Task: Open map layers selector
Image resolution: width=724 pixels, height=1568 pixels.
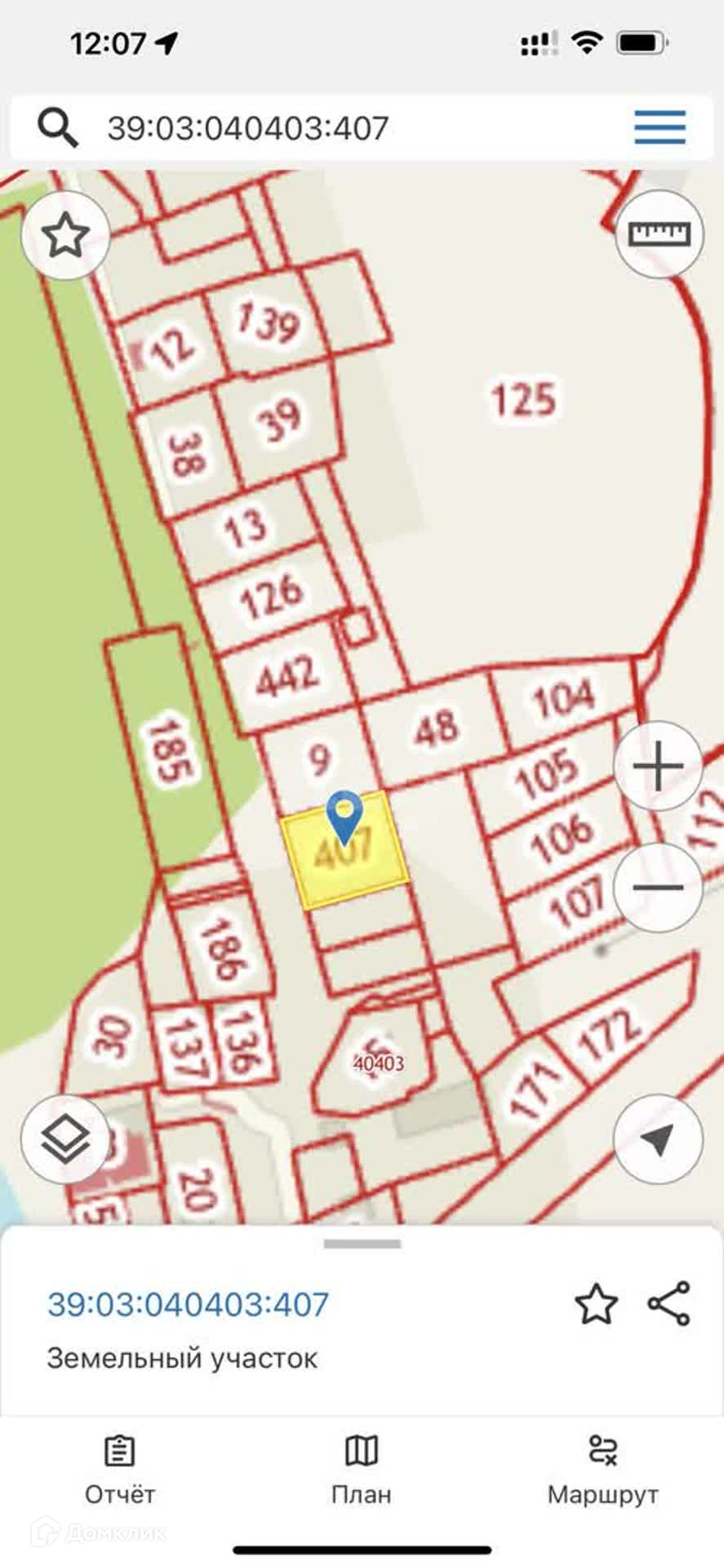Action: [x=65, y=1140]
